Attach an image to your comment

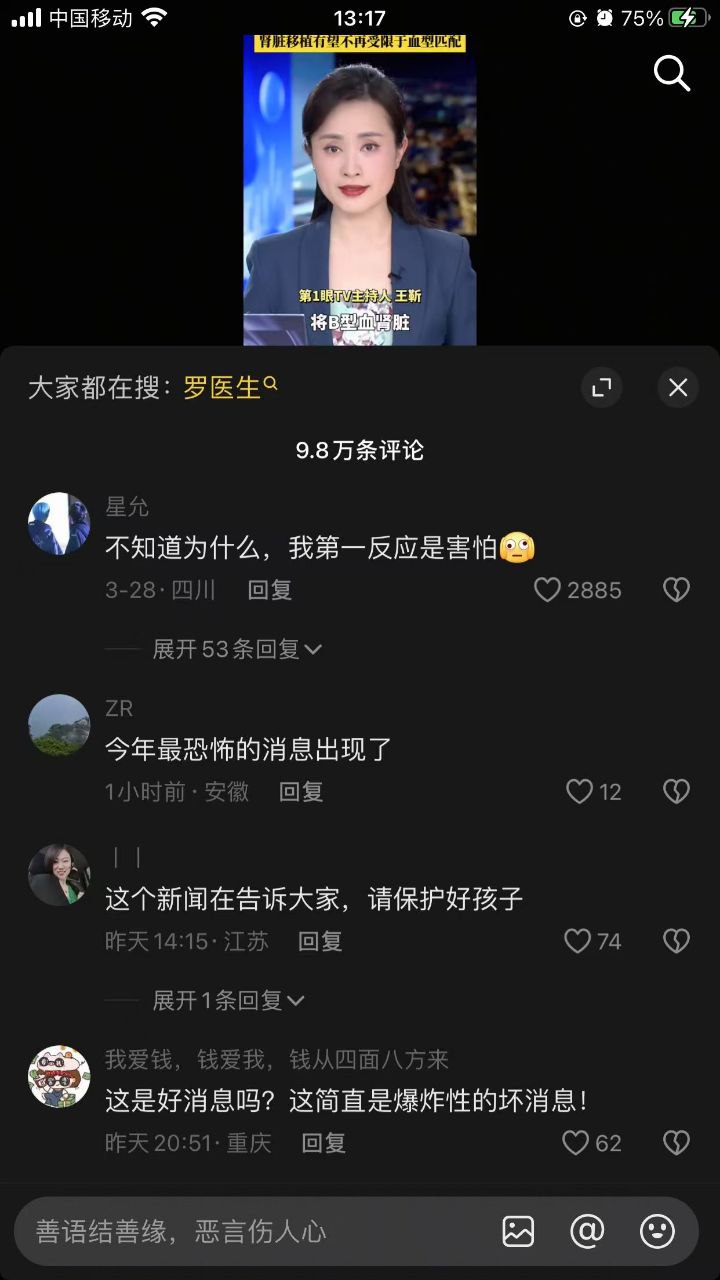tap(518, 1231)
